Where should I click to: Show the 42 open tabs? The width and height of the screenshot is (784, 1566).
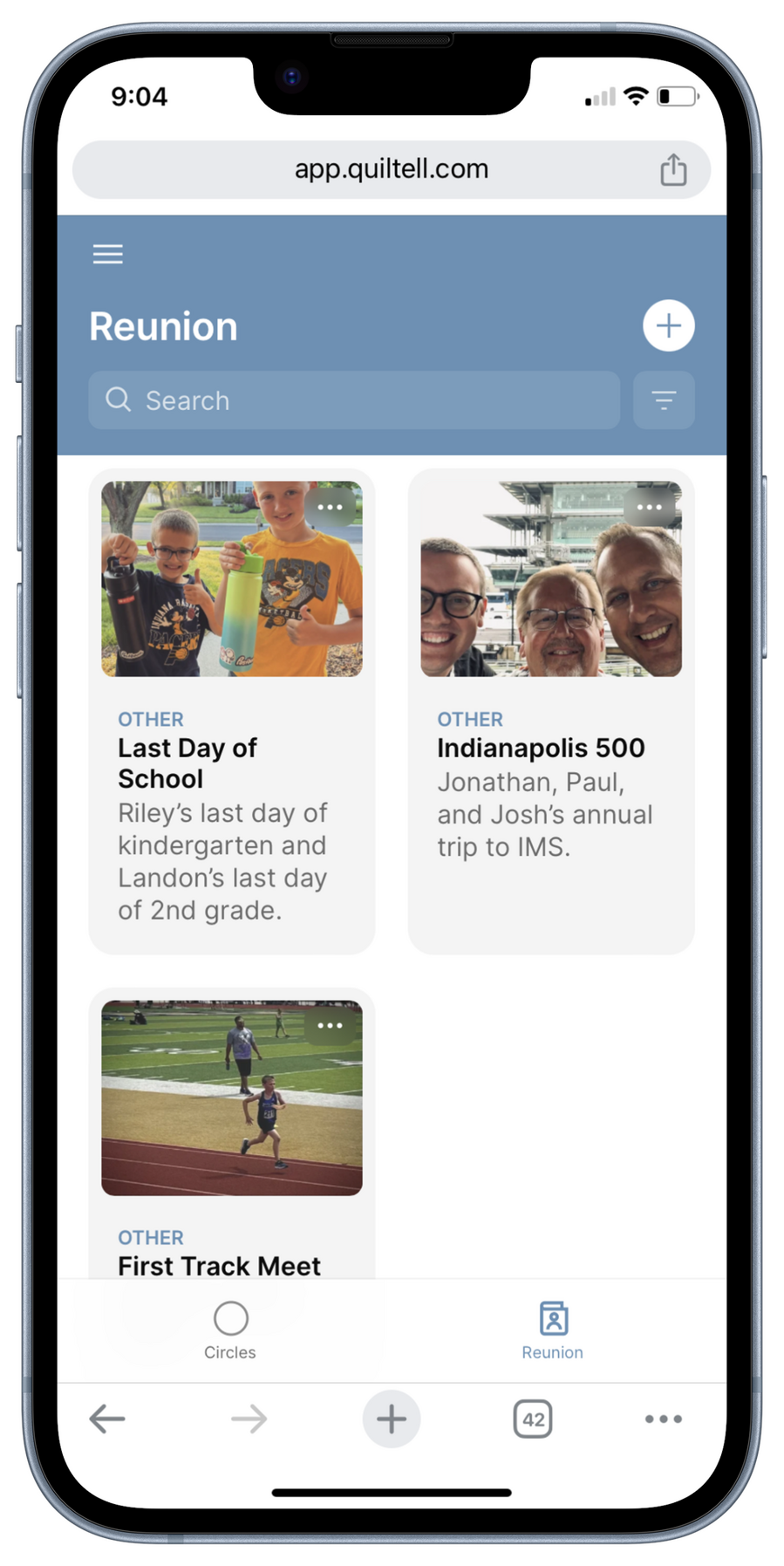(533, 1419)
